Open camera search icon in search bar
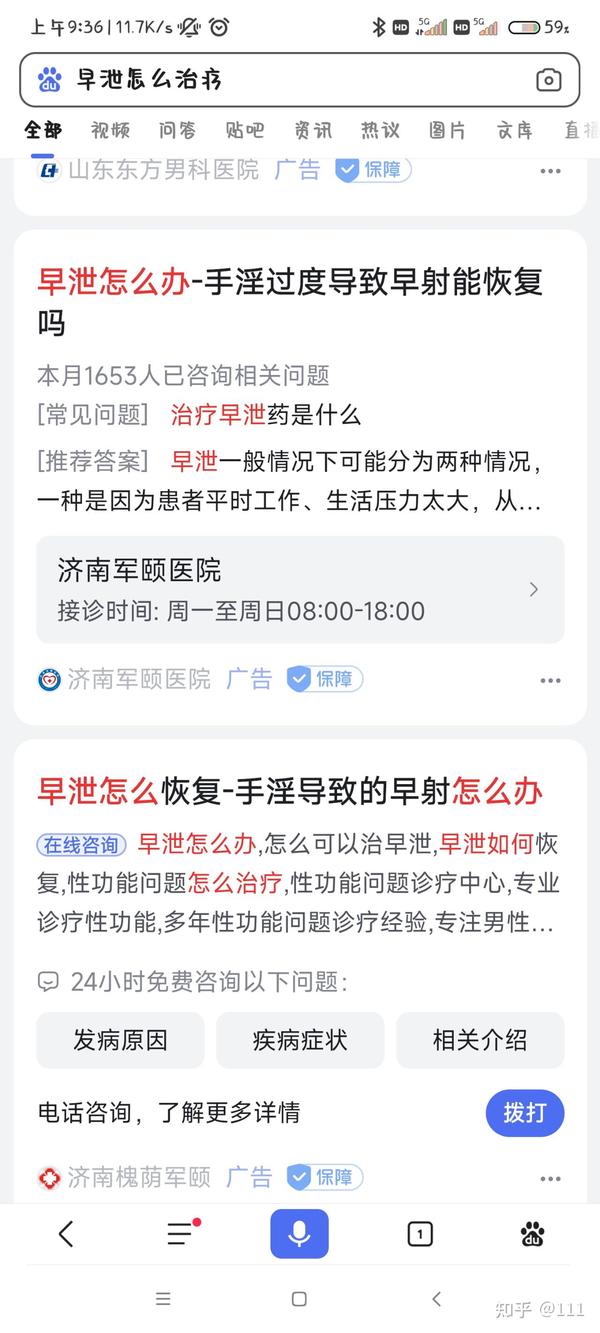Image resolution: width=600 pixels, height=1333 pixels. click(x=548, y=80)
